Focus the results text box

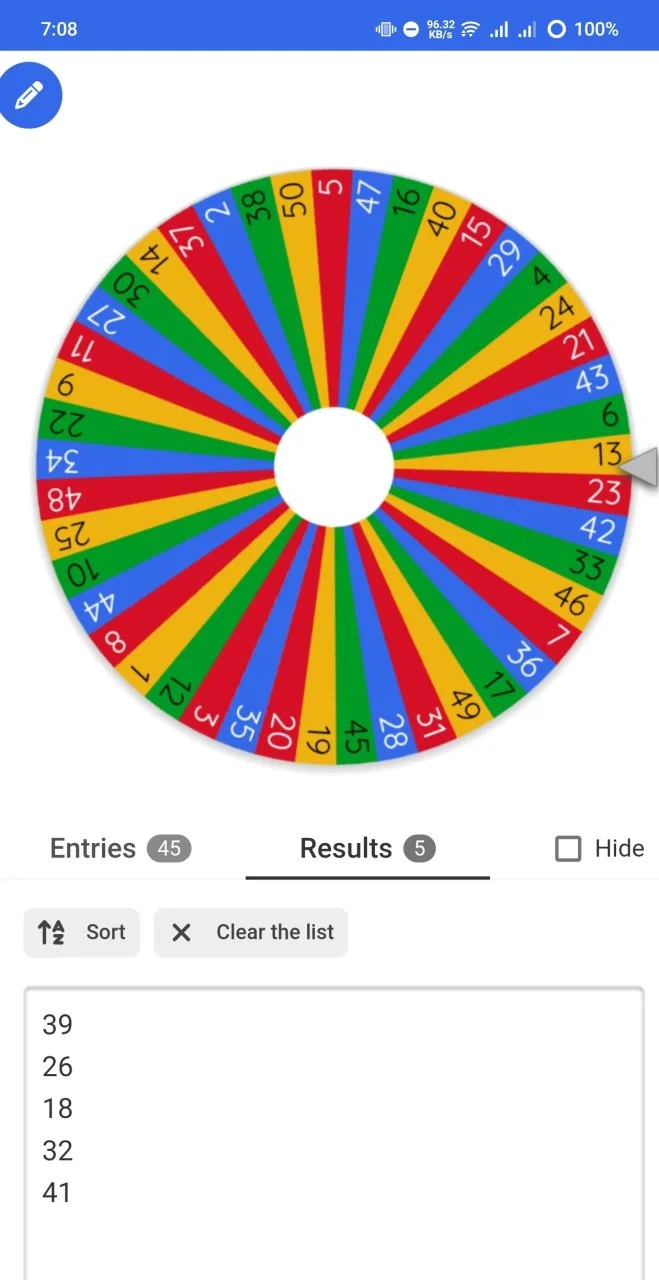tap(334, 1134)
